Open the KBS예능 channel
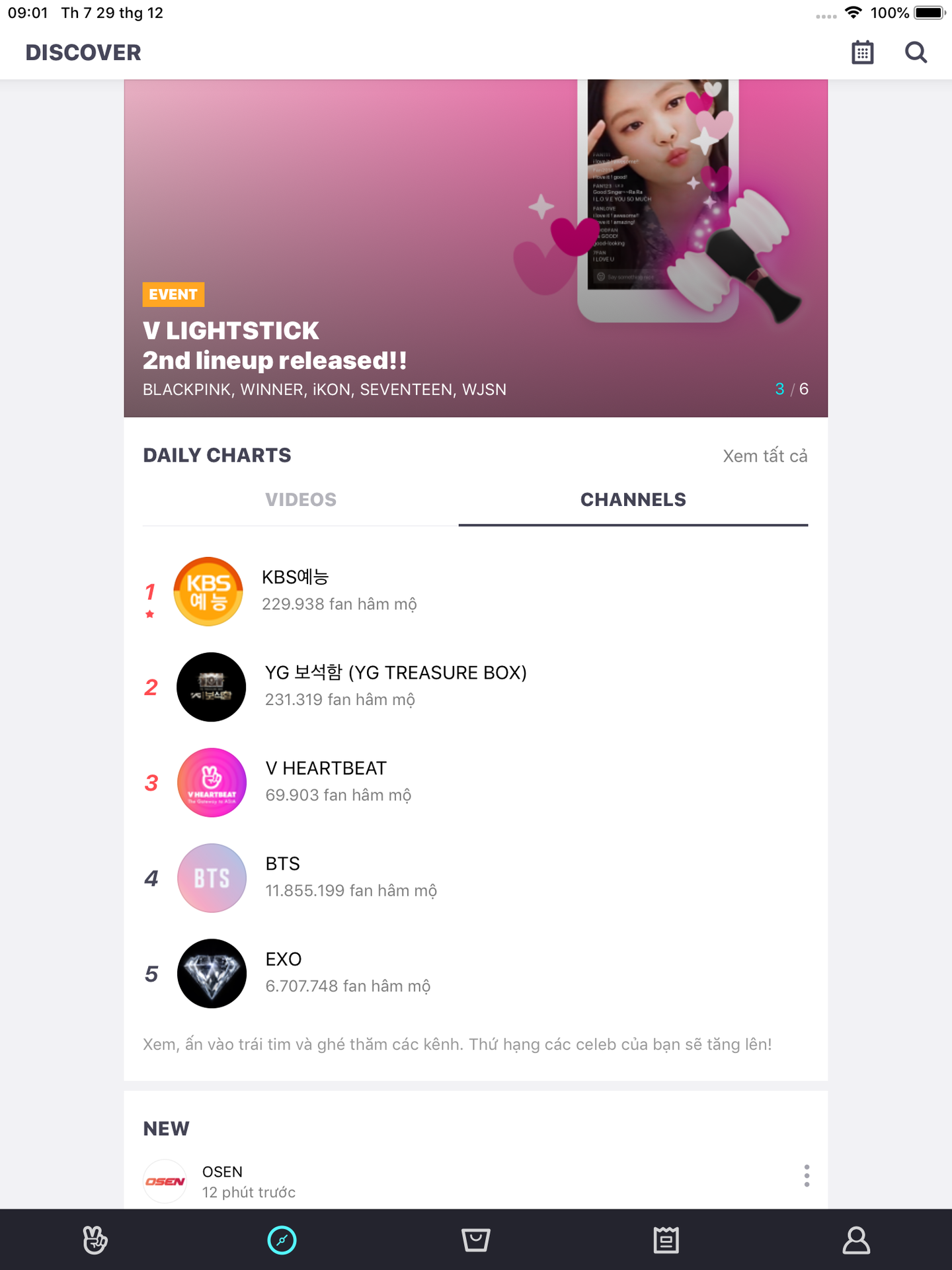952x1270 pixels. coord(476,591)
